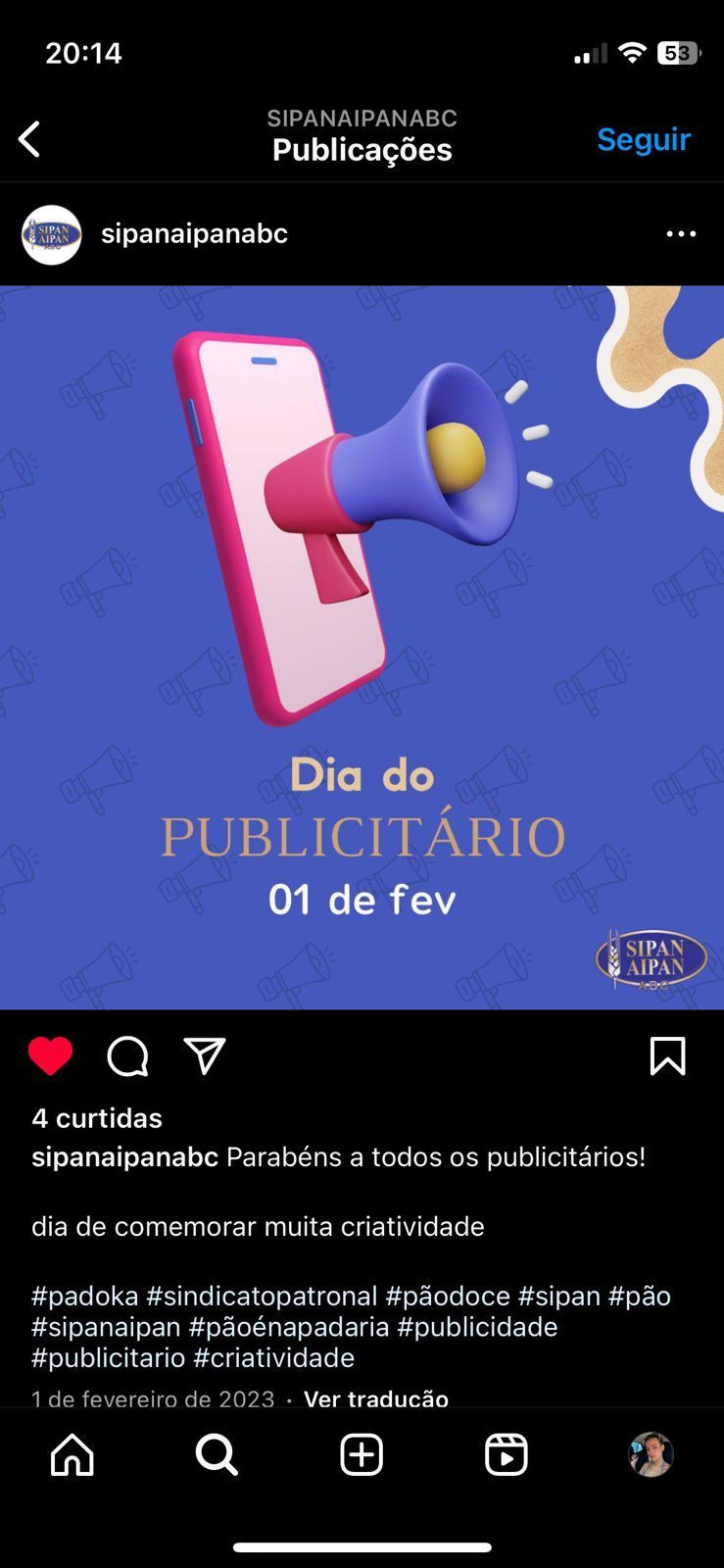Create a new post with plus icon
Viewport: 724px width, 1568px height.
(x=362, y=1455)
